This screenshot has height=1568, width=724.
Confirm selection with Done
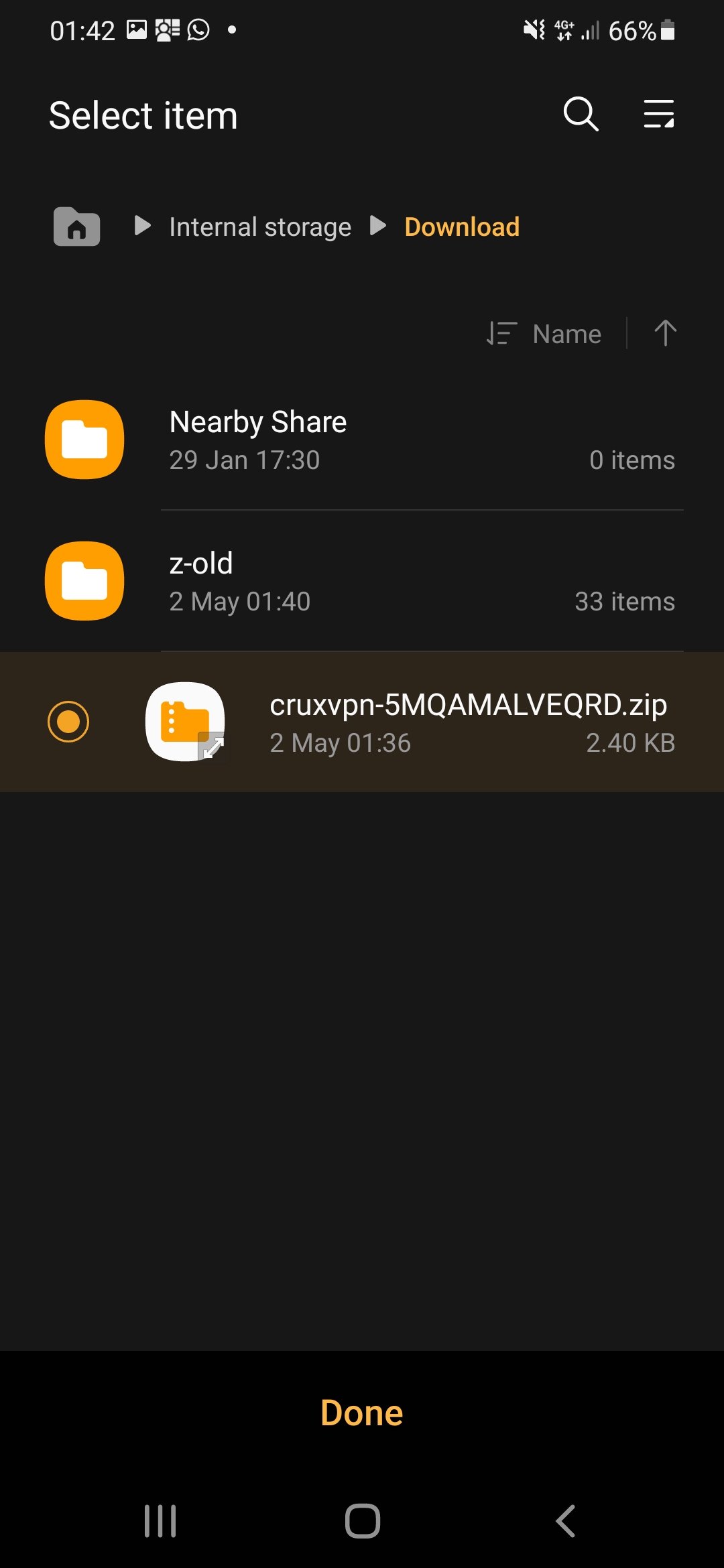click(x=362, y=1413)
